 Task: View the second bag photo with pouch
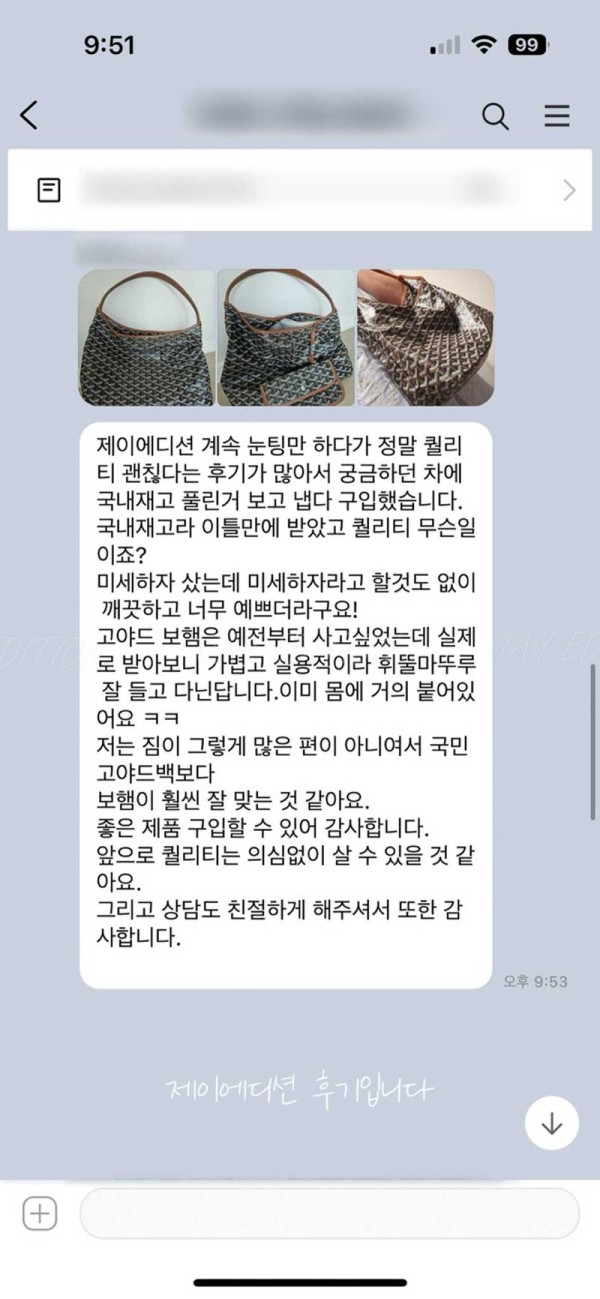(x=286, y=337)
